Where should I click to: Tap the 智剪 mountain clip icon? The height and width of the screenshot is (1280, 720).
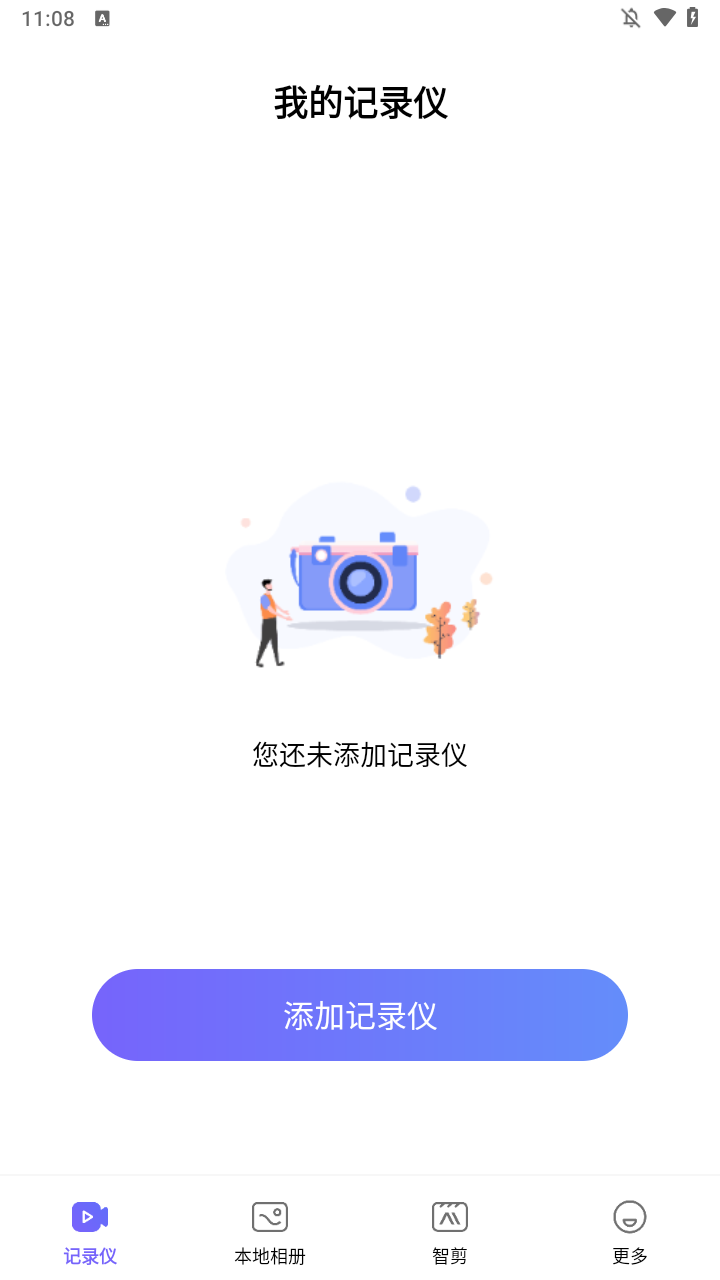[449, 1216]
